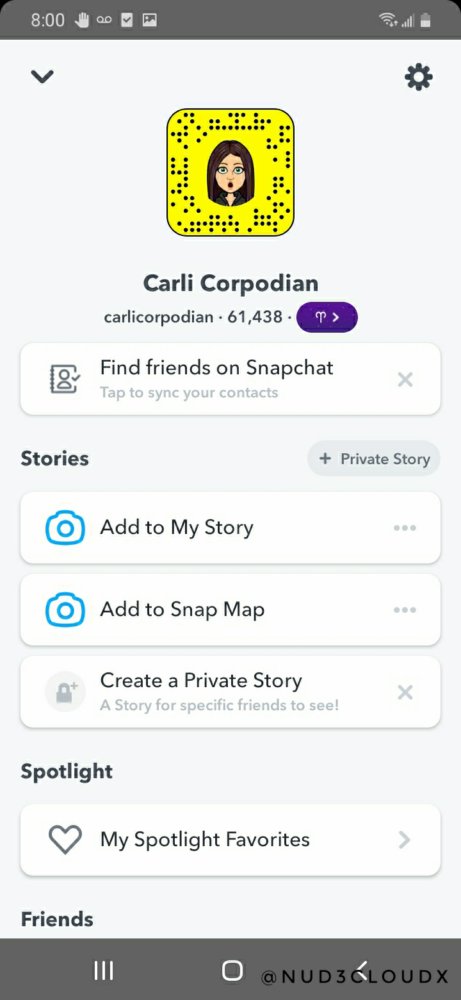Dismiss the Find friends on Snapchat card
Image resolution: width=461 pixels, height=1000 pixels.
pos(405,380)
